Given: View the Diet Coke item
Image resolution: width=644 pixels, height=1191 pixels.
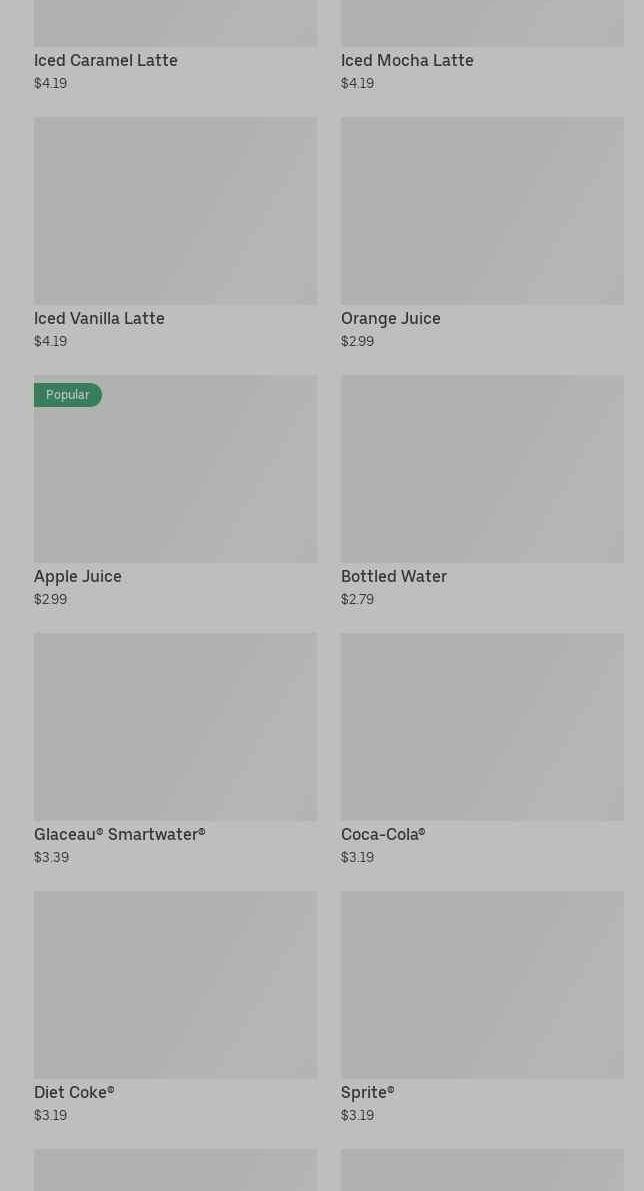Looking at the screenshot, I should click(175, 1008).
